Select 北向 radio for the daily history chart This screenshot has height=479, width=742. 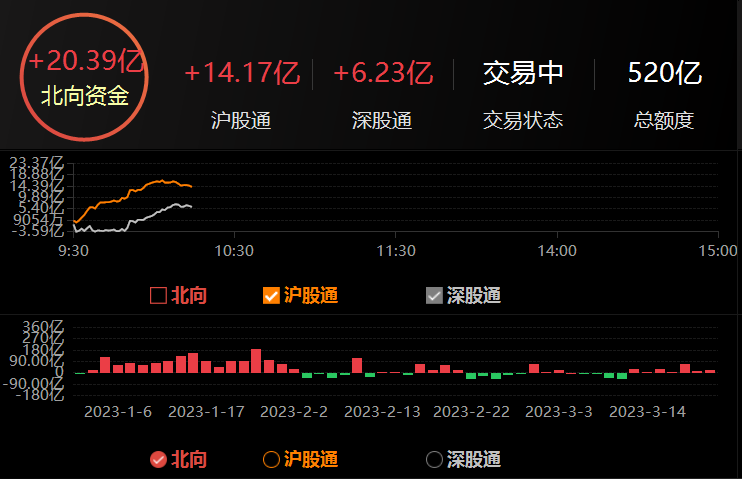click(x=157, y=459)
